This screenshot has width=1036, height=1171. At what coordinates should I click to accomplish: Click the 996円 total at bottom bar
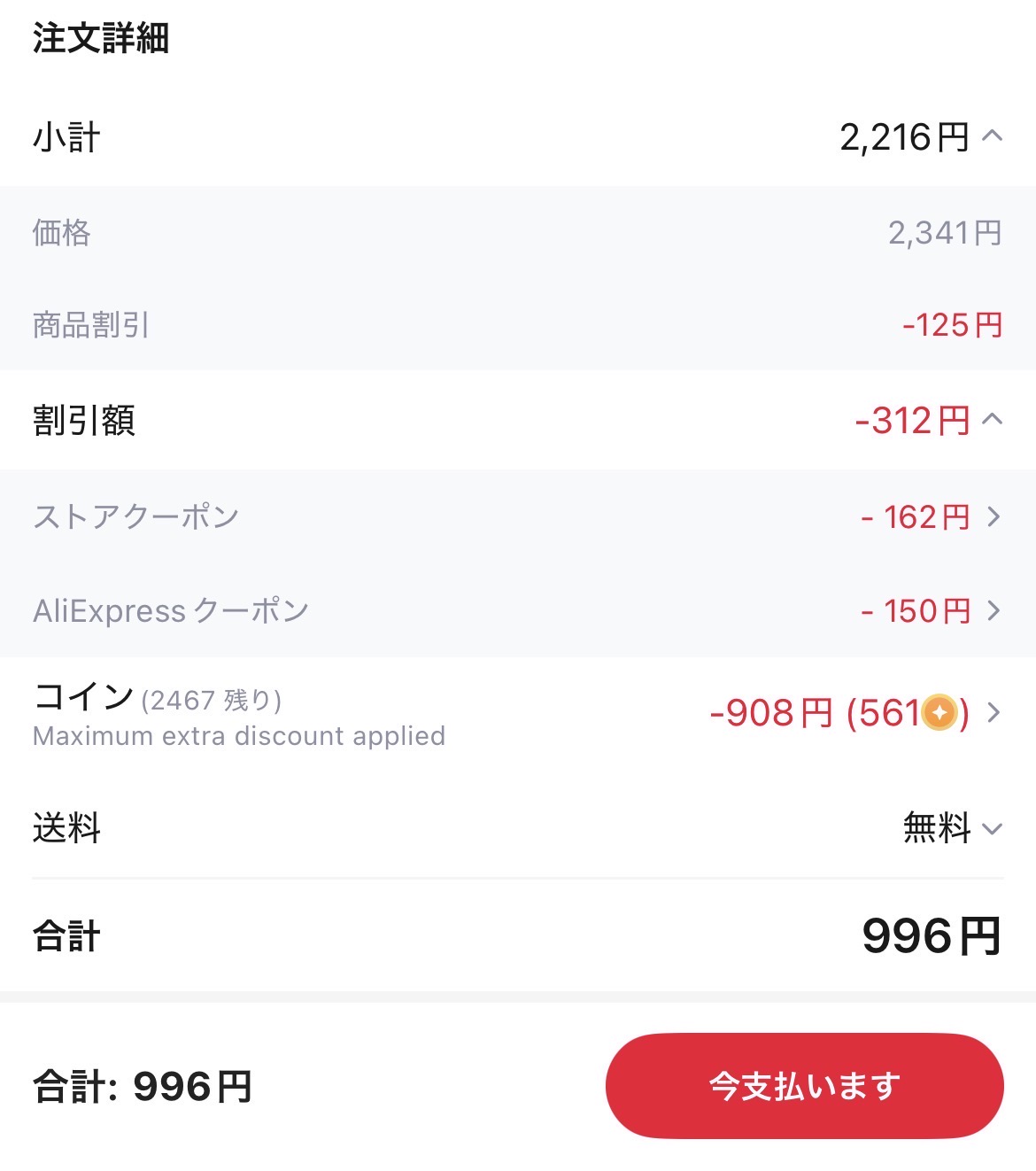(191, 1084)
